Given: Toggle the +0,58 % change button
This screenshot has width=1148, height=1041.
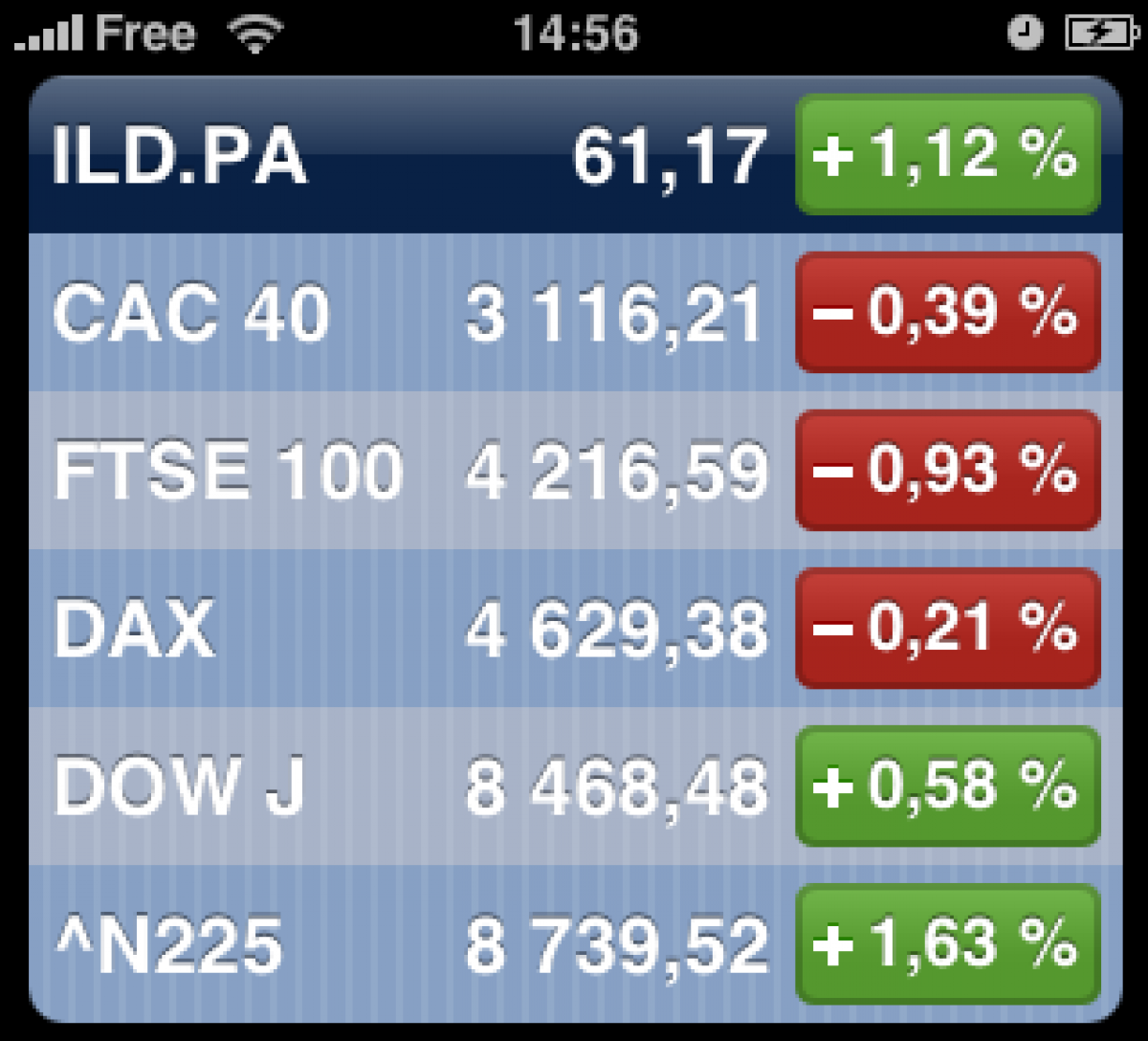Looking at the screenshot, I should (947, 786).
